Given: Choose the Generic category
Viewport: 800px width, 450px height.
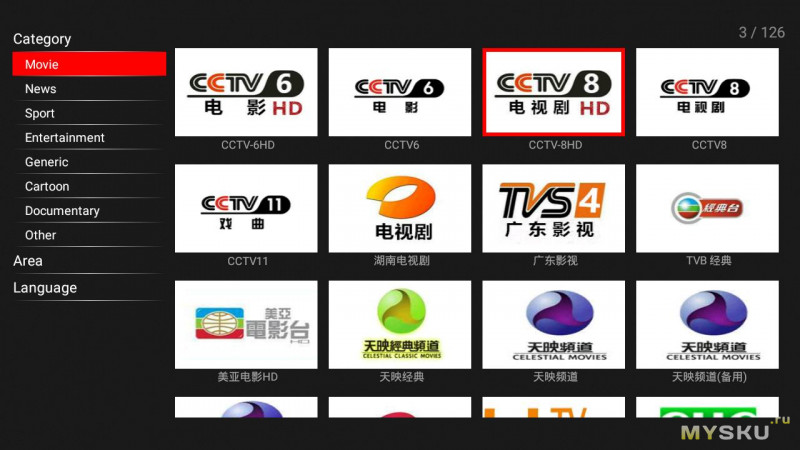Looking at the screenshot, I should coord(88,162).
